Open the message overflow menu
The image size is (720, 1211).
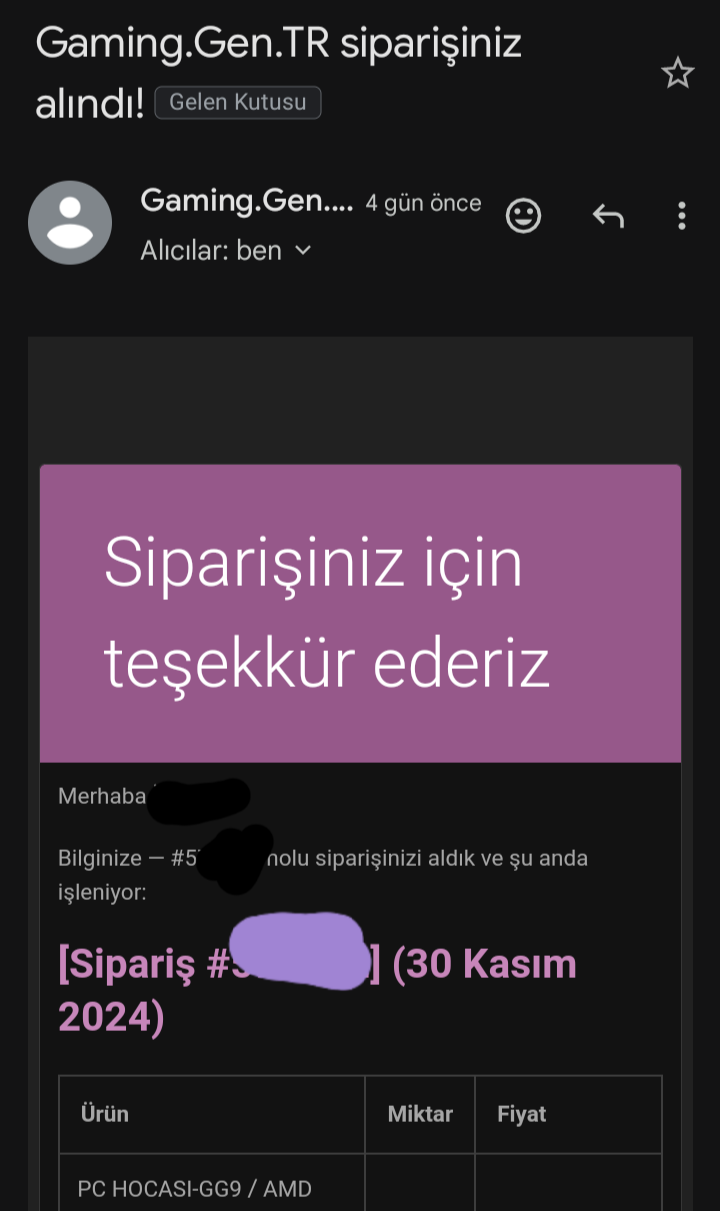(681, 215)
